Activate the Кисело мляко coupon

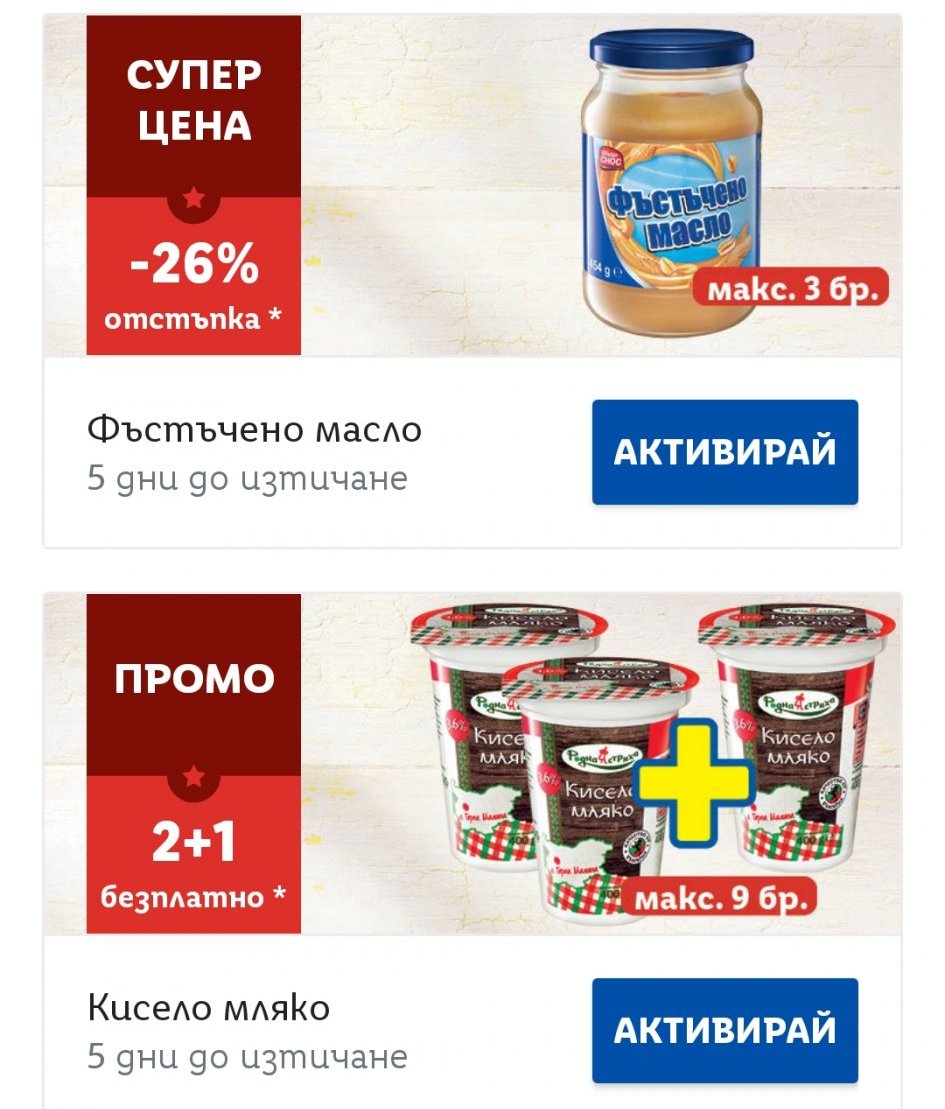724,1030
